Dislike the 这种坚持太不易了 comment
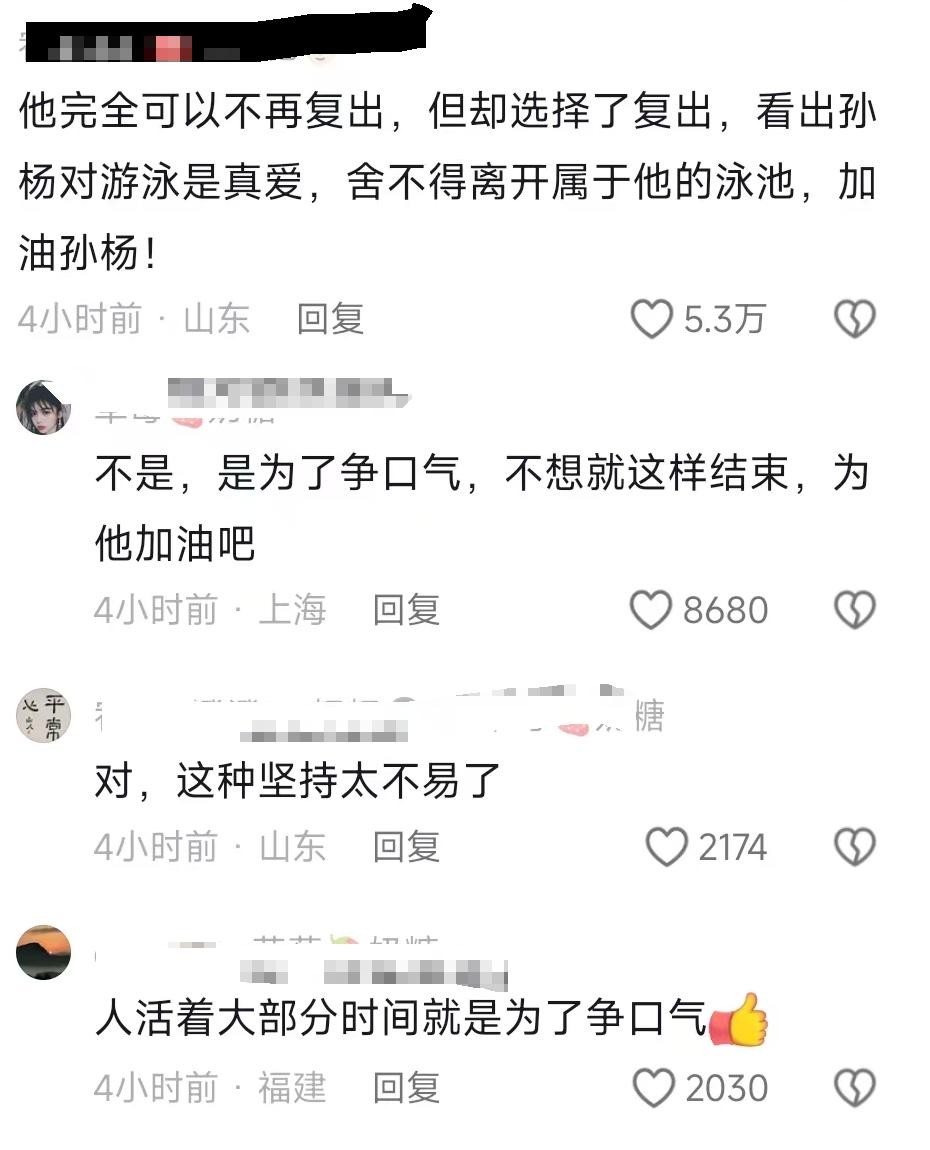The width and height of the screenshot is (930, 1150). point(855,848)
